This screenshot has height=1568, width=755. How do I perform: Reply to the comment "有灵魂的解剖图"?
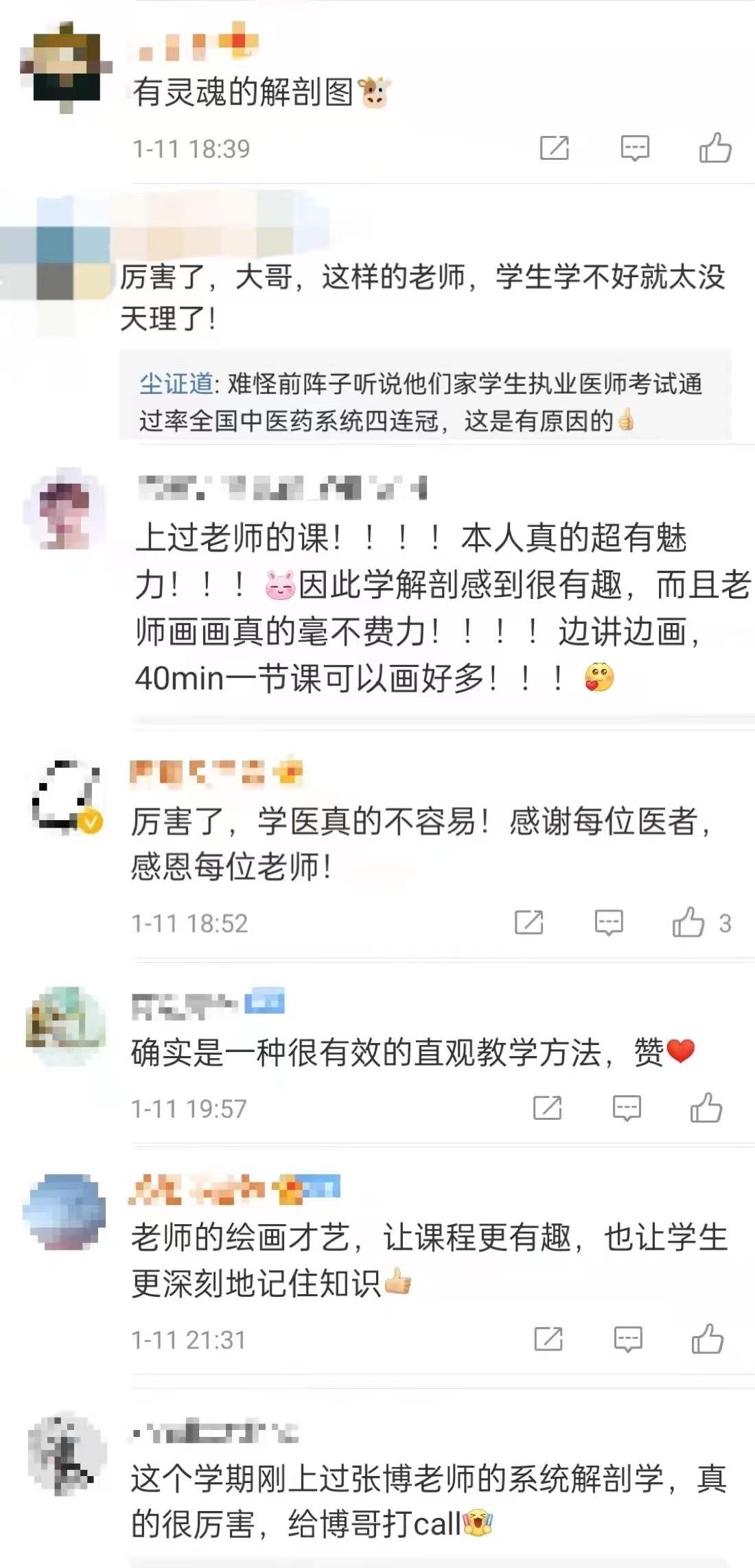point(634,148)
